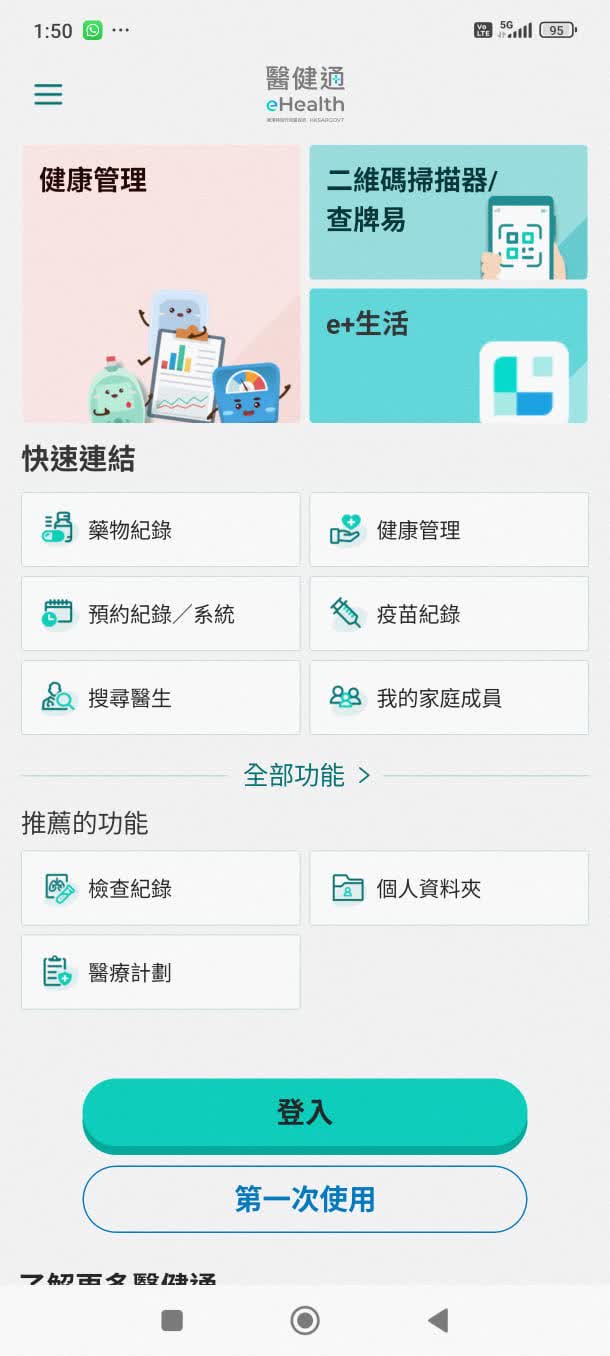Open 二維碼掃描器/查牌易 card
Screen dimensions: 610x1356
(448, 212)
